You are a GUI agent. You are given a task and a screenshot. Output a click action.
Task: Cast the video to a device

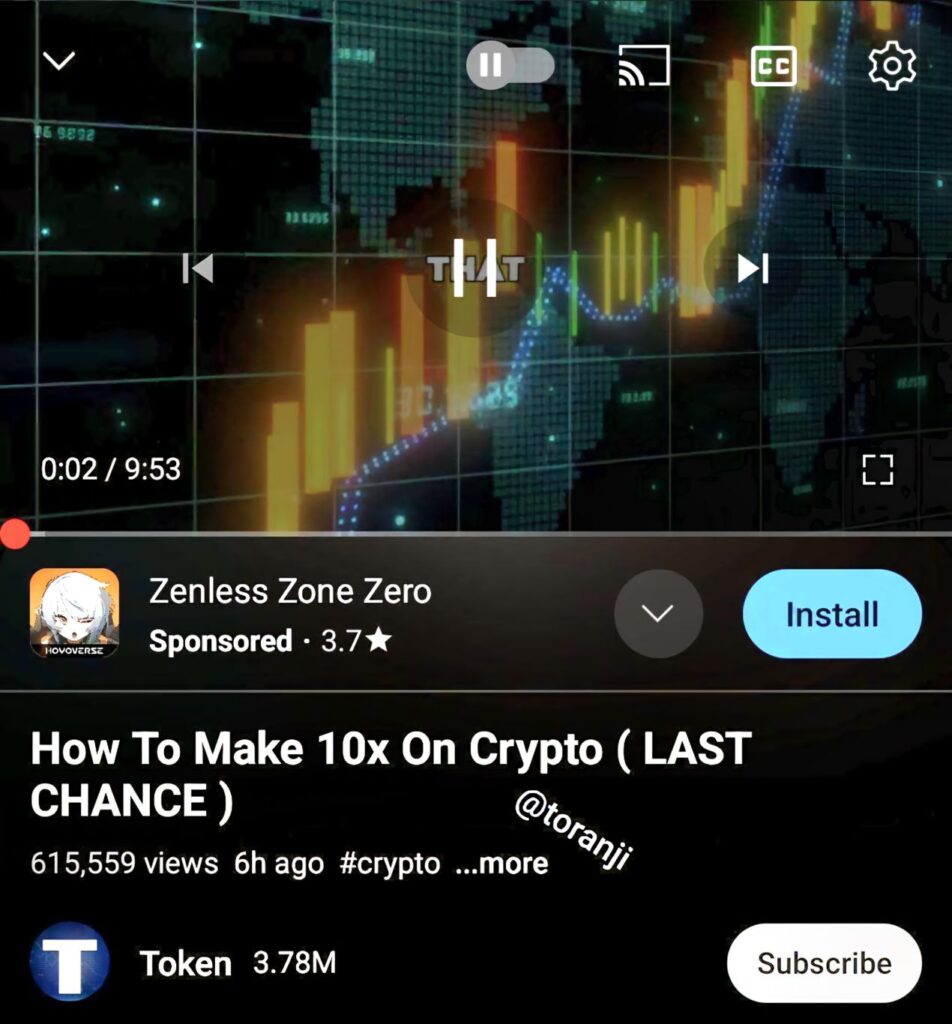(643, 66)
